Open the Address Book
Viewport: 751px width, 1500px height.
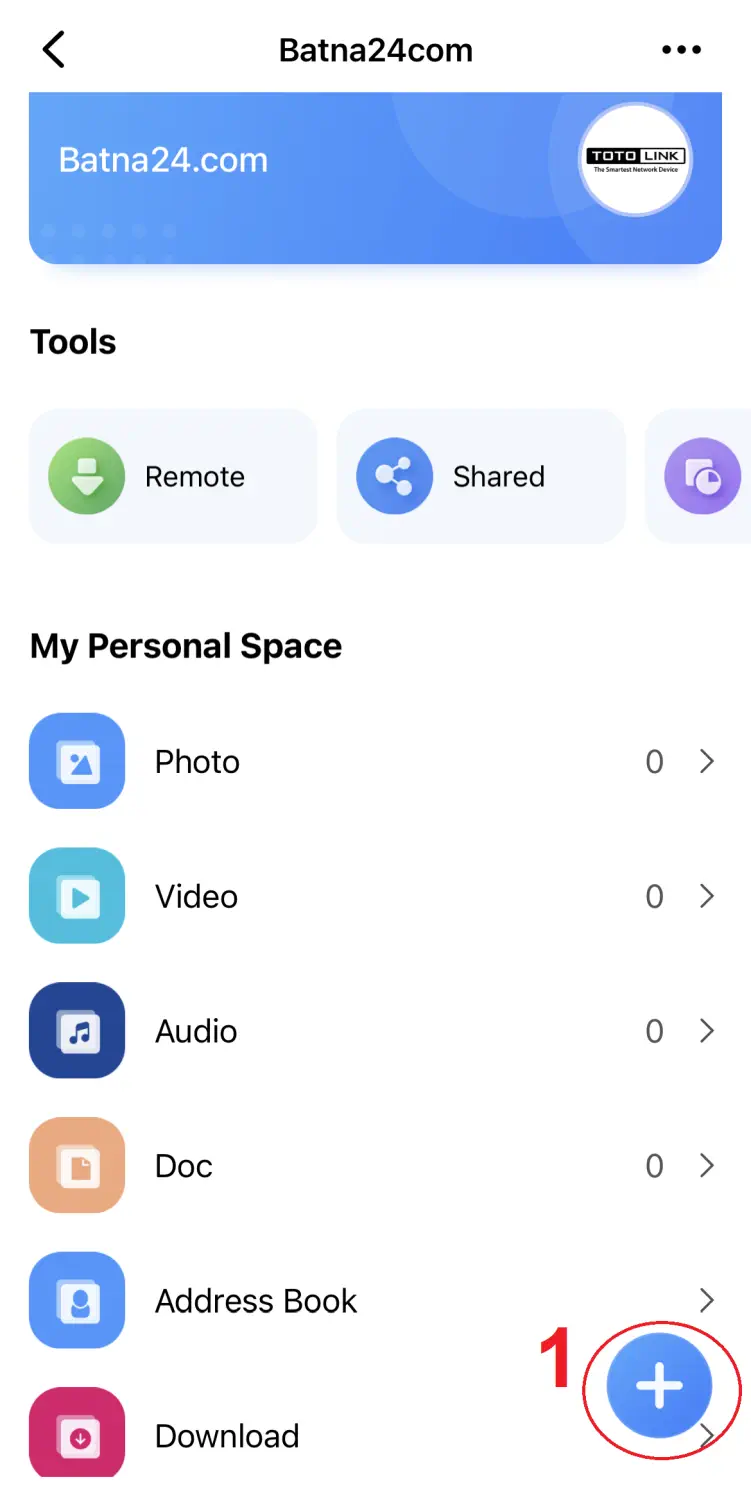tap(375, 1301)
